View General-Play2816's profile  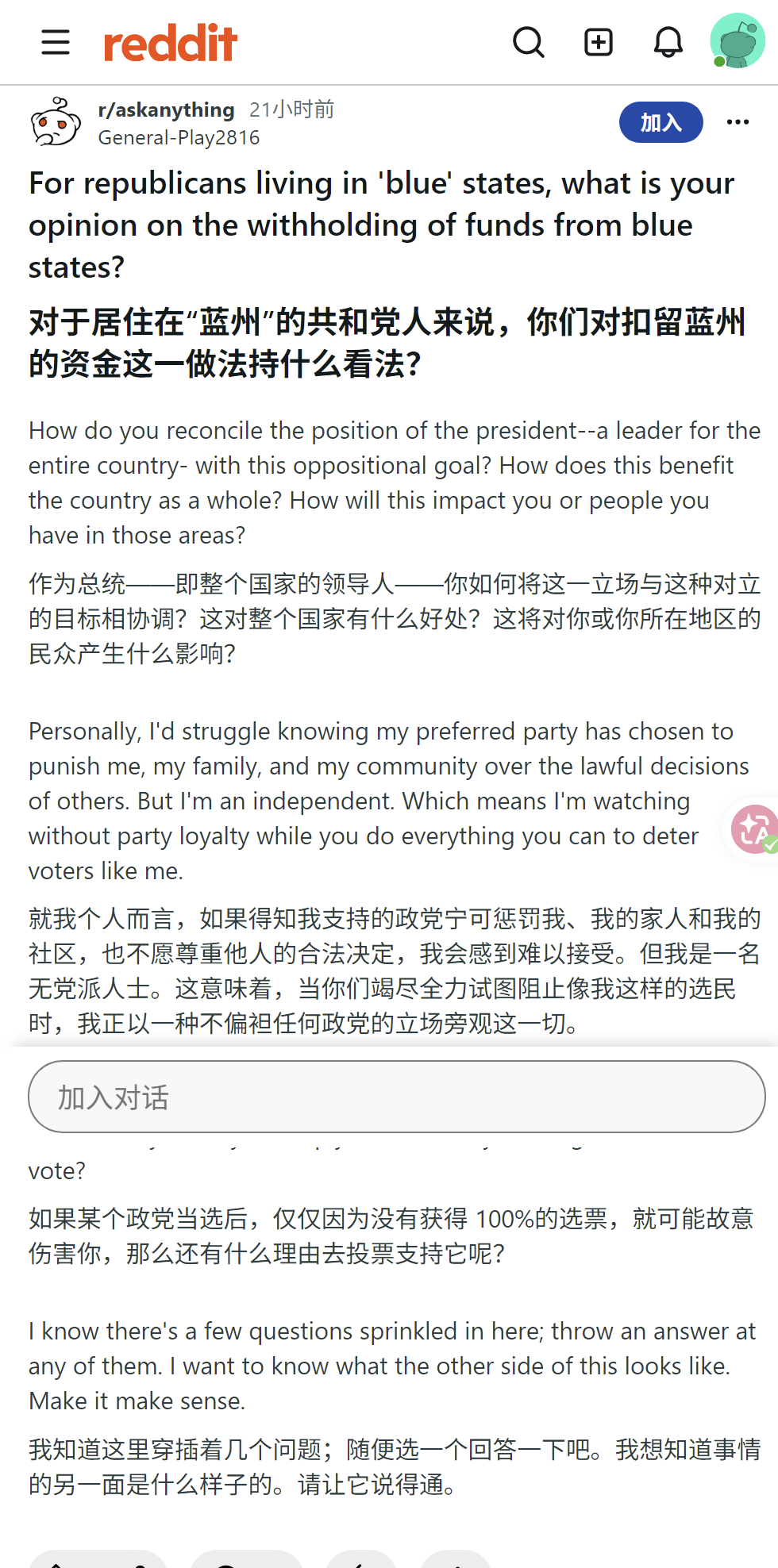tap(179, 137)
